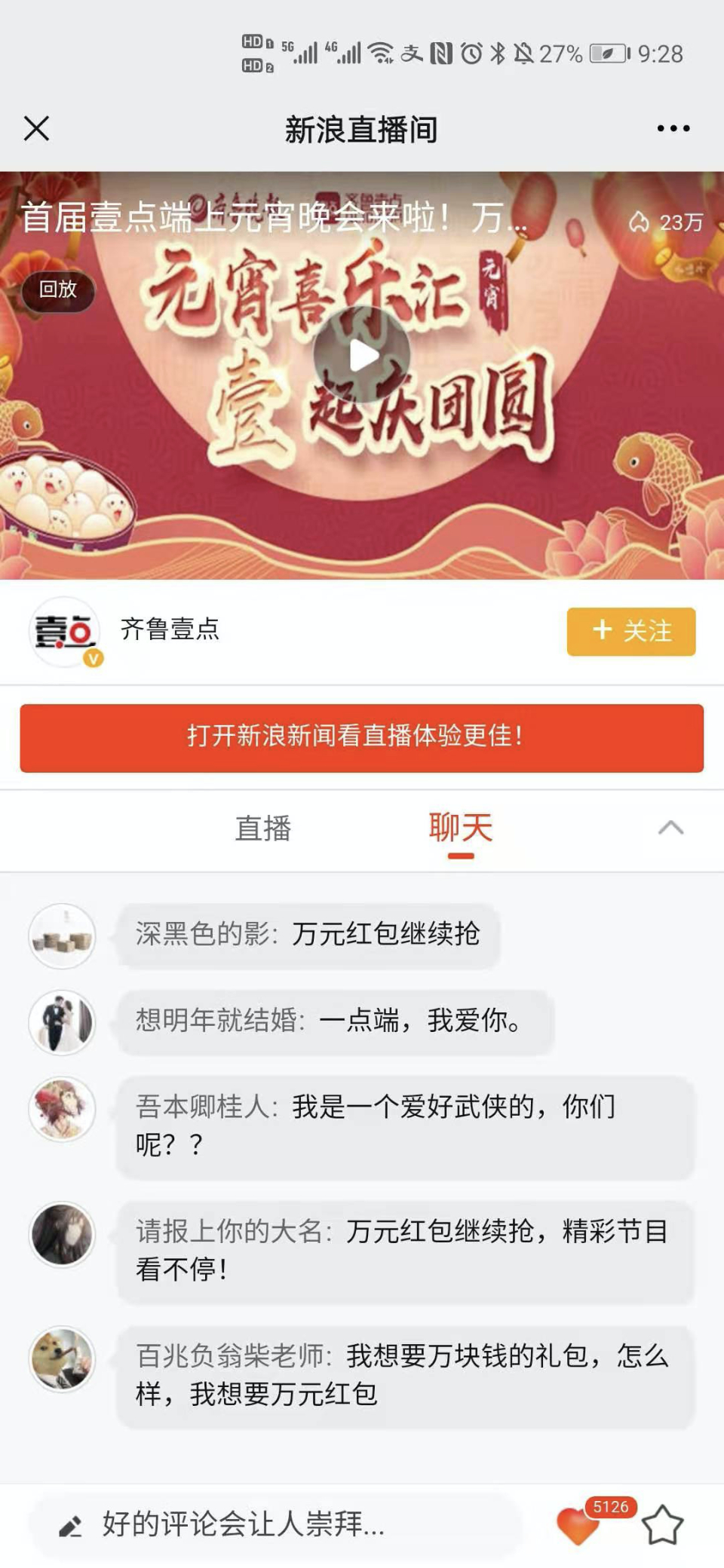
Task: Open the three-dot overflow menu
Action: [673, 128]
